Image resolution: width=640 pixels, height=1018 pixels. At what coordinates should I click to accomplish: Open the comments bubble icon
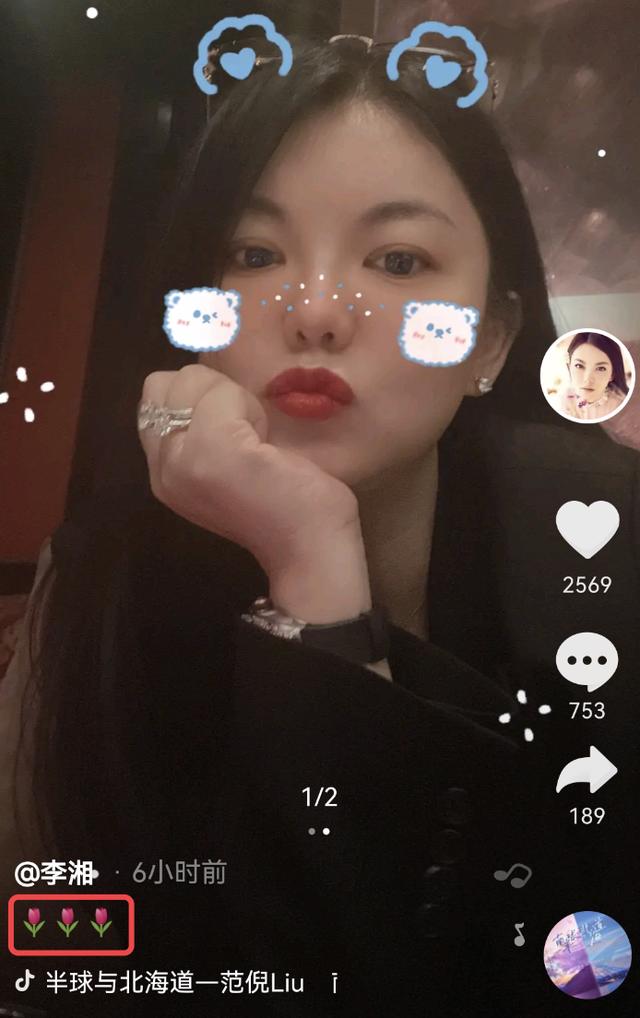pyautogui.click(x=587, y=664)
